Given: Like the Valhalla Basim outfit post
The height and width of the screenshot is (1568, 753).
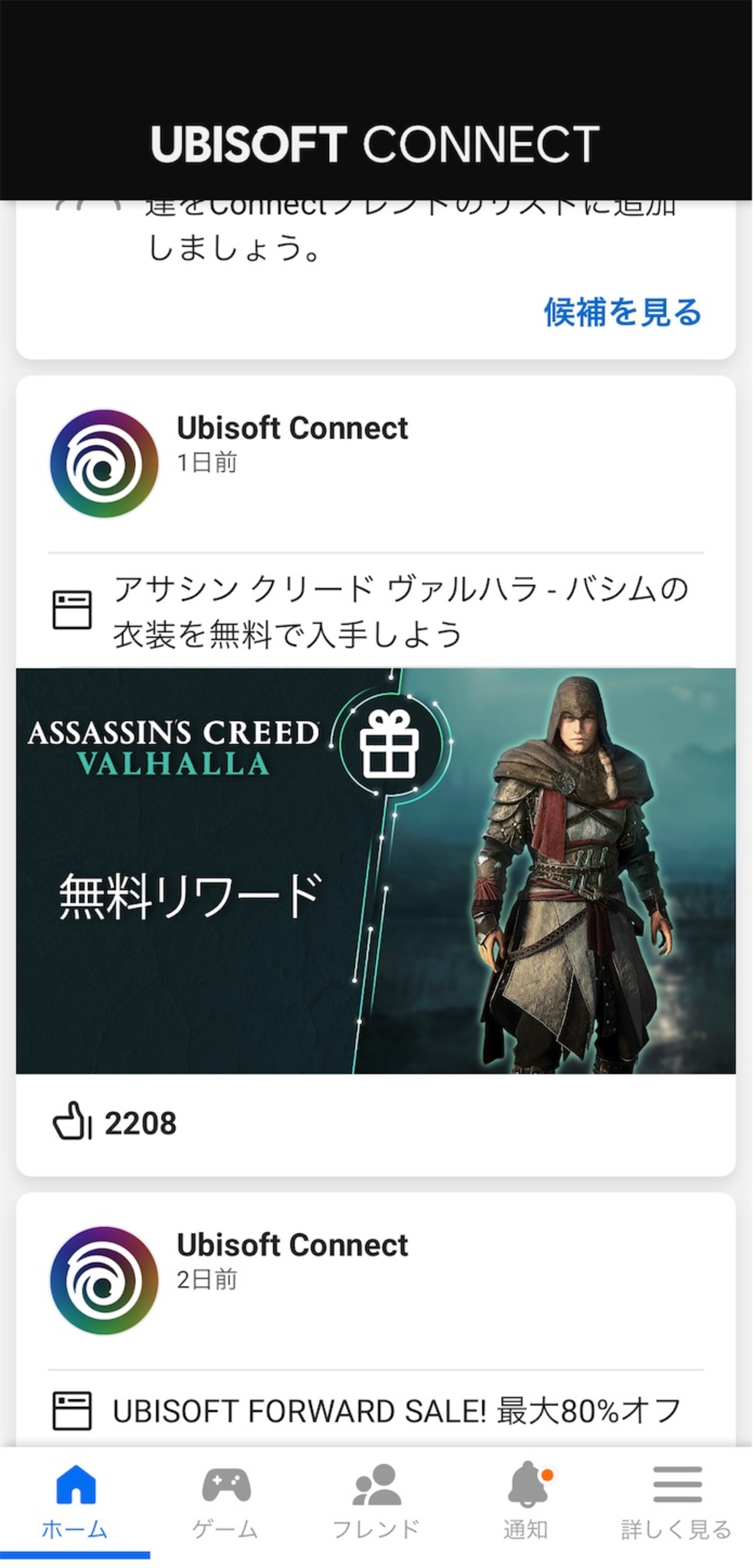Looking at the screenshot, I should (72, 1122).
